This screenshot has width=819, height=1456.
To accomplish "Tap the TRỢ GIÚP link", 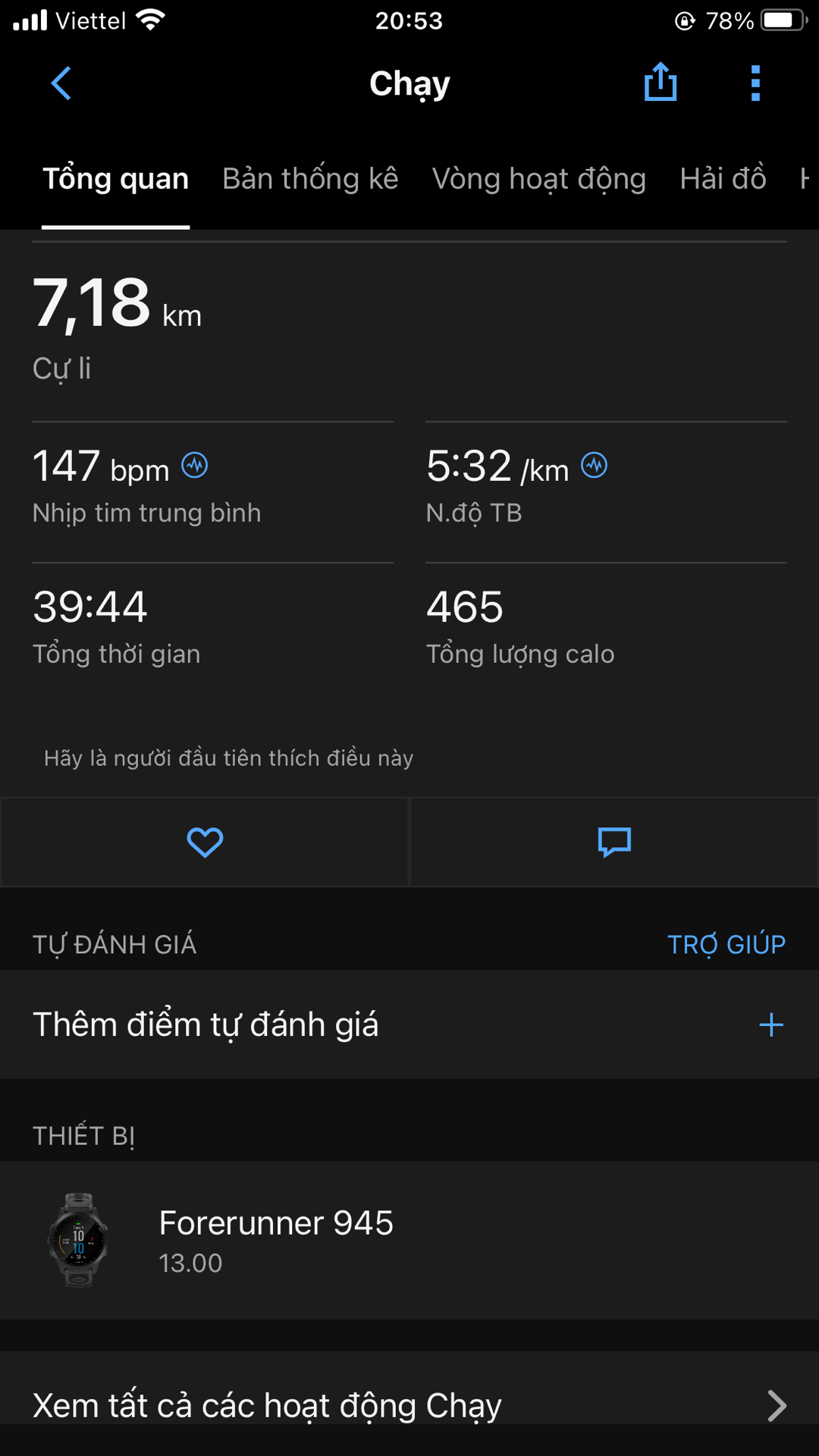I will [726, 945].
